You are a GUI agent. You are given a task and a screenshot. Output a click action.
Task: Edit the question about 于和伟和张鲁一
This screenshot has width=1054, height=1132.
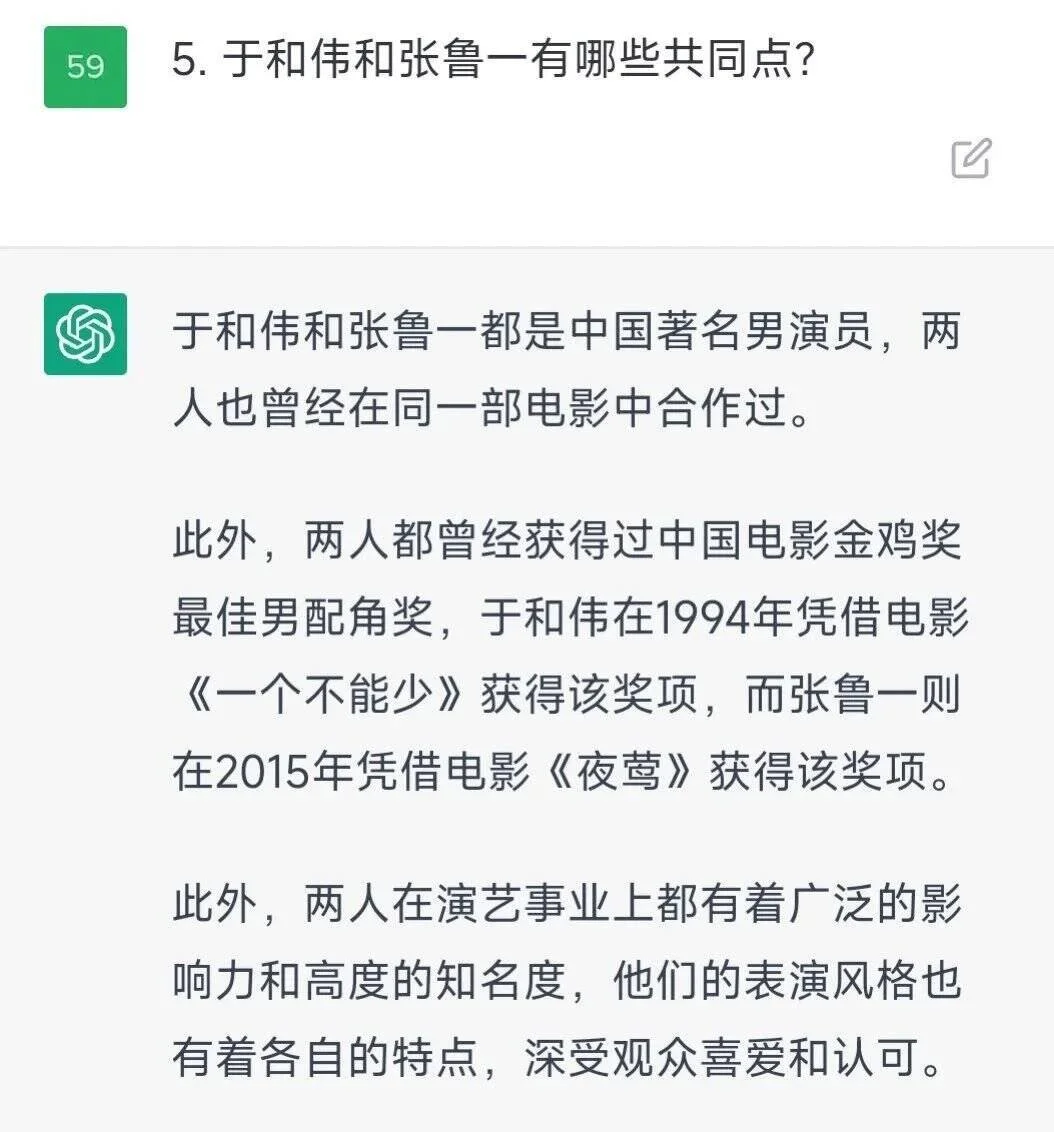pyautogui.click(x=970, y=159)
